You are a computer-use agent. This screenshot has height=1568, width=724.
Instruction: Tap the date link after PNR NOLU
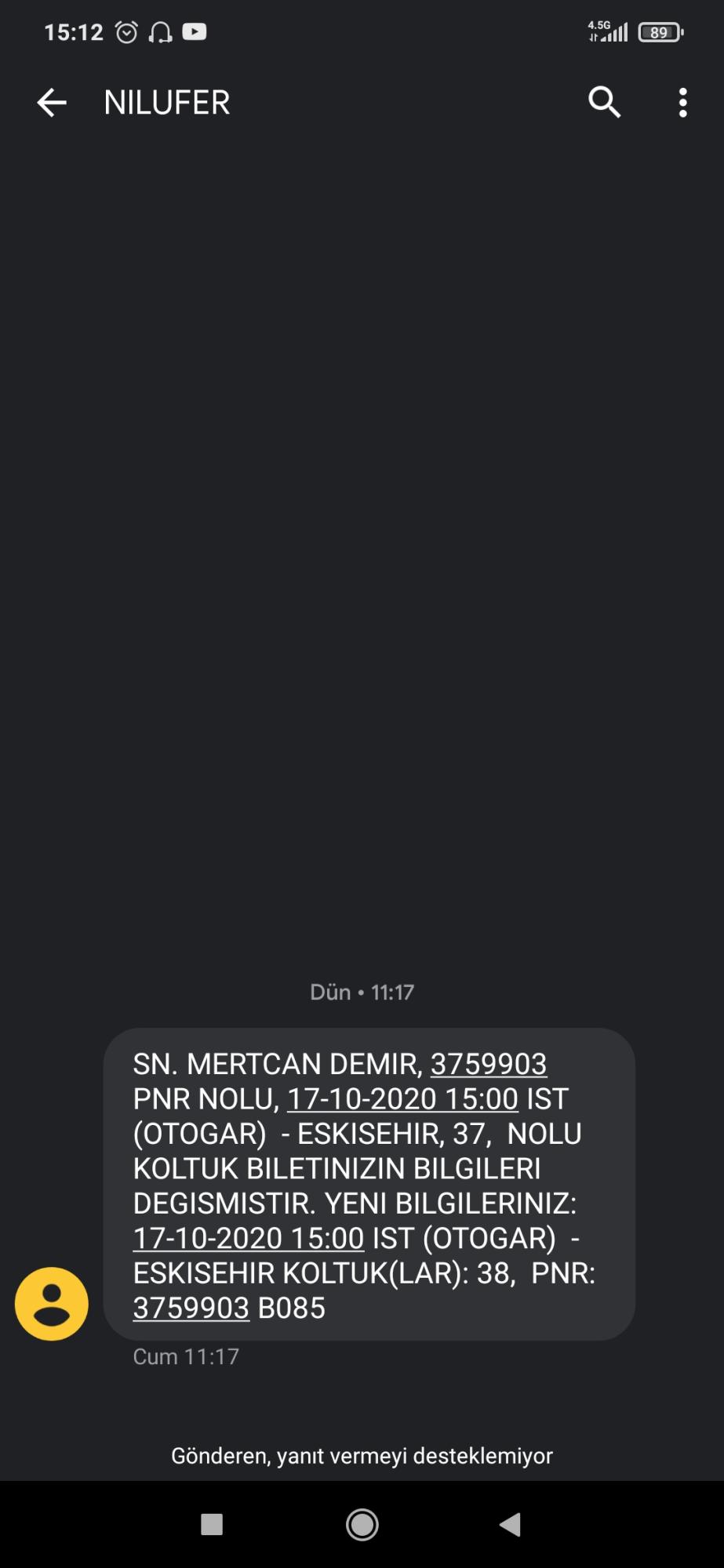pyautogui.click(x=402, y=1098)
